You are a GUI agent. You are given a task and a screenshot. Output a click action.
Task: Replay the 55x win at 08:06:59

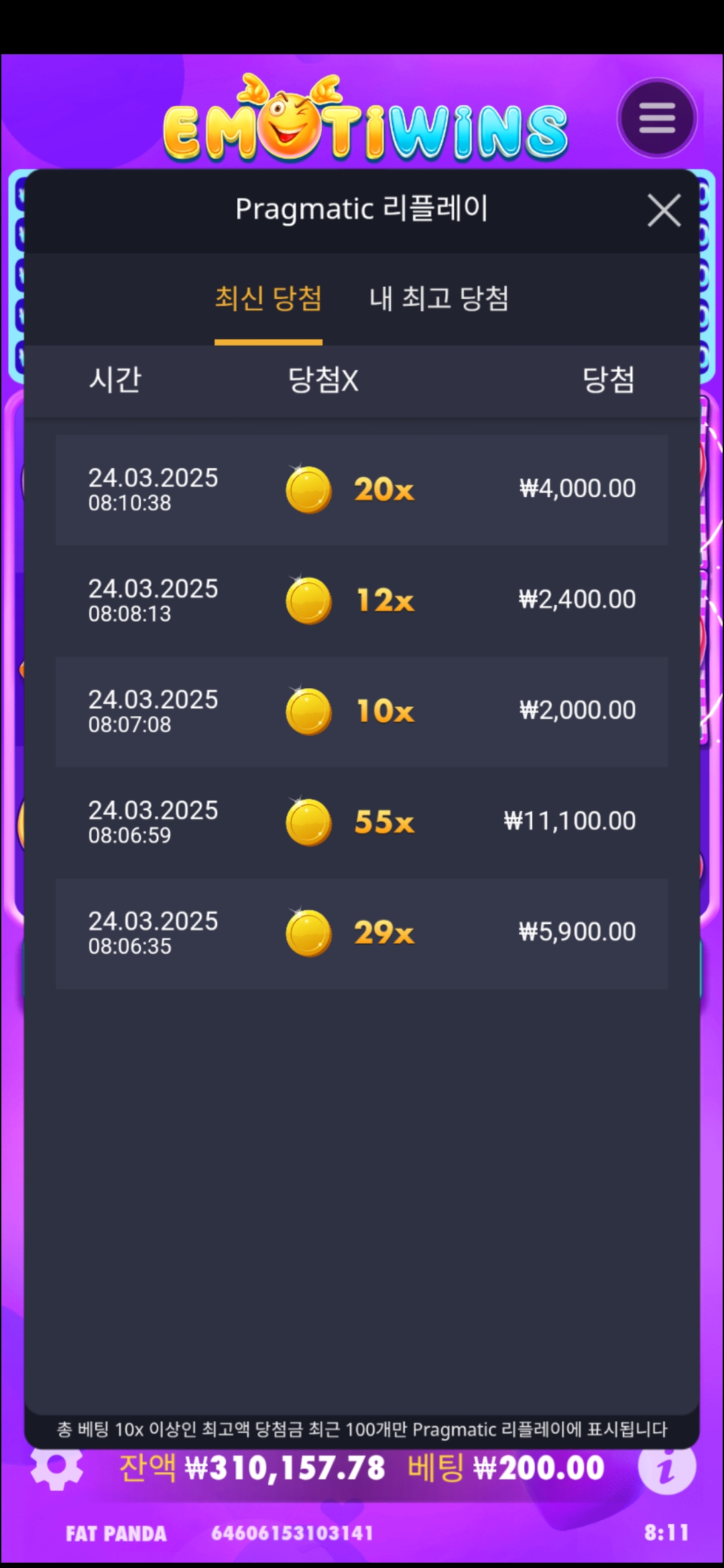(361, 822)
